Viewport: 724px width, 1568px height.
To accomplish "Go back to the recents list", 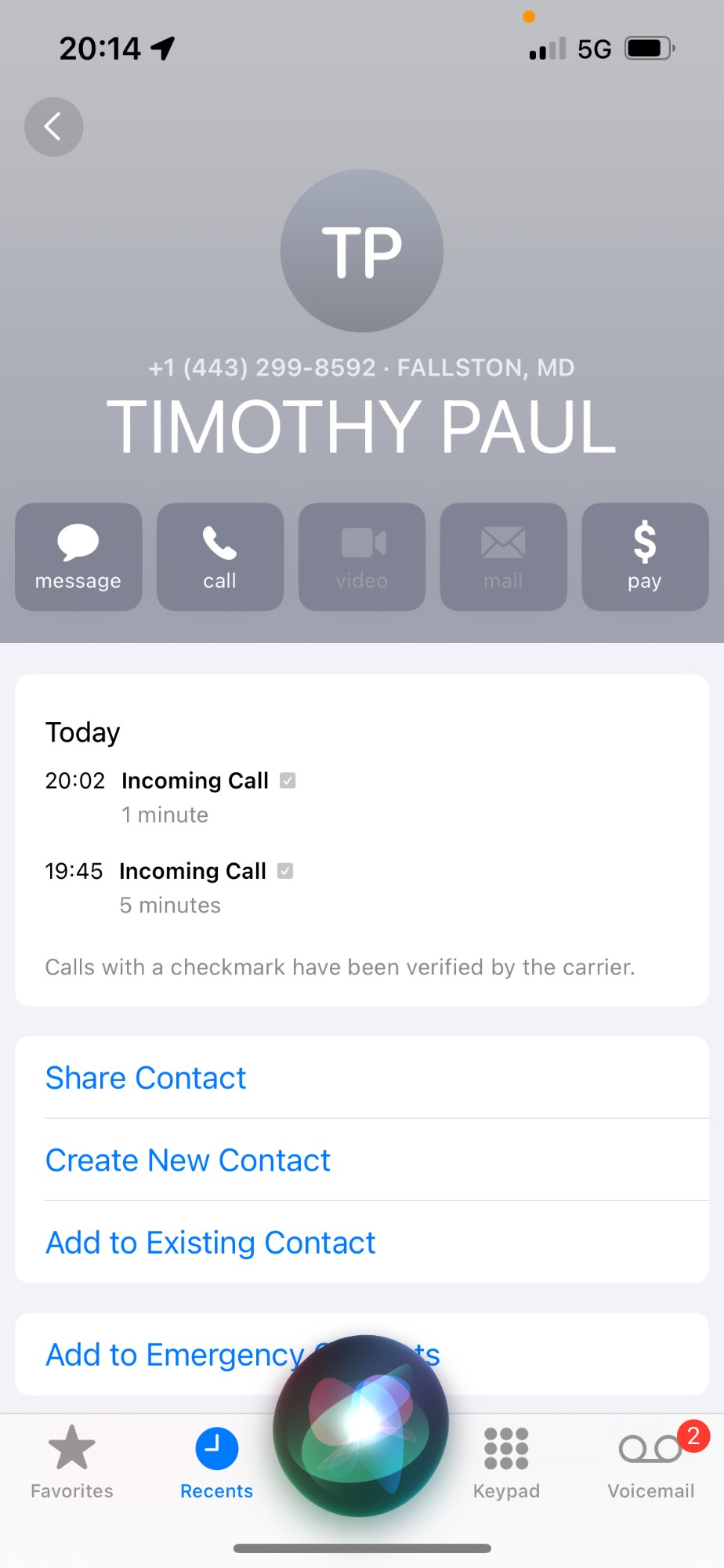I will coord(53,127).
